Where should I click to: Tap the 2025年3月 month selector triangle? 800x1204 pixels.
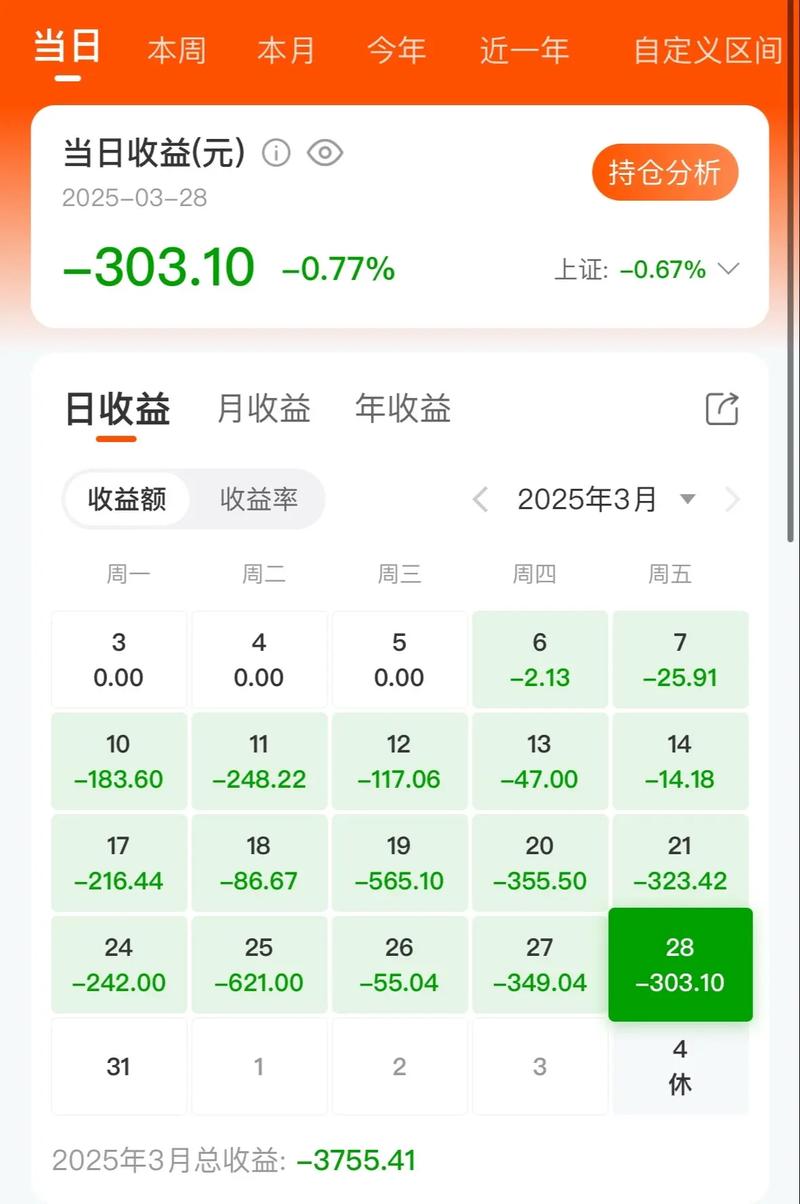pos(688,499)
